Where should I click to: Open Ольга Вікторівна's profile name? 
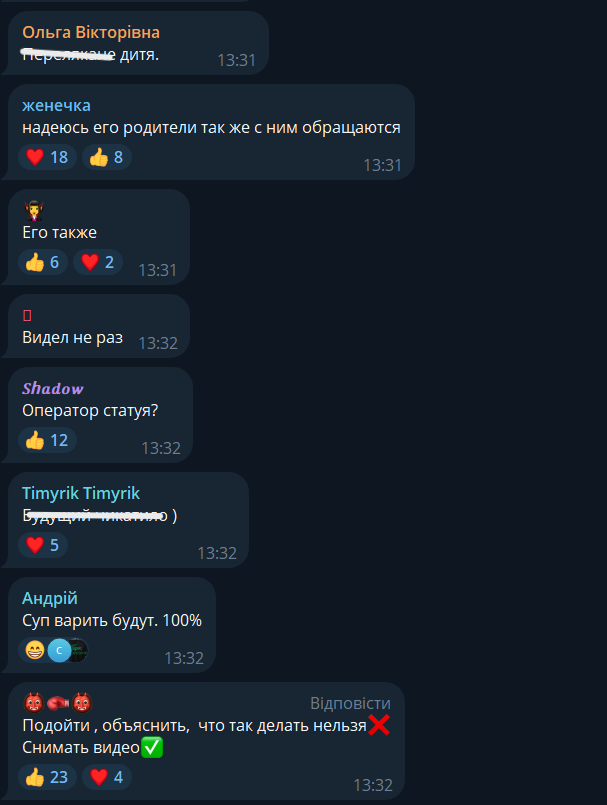pos(90,33)
